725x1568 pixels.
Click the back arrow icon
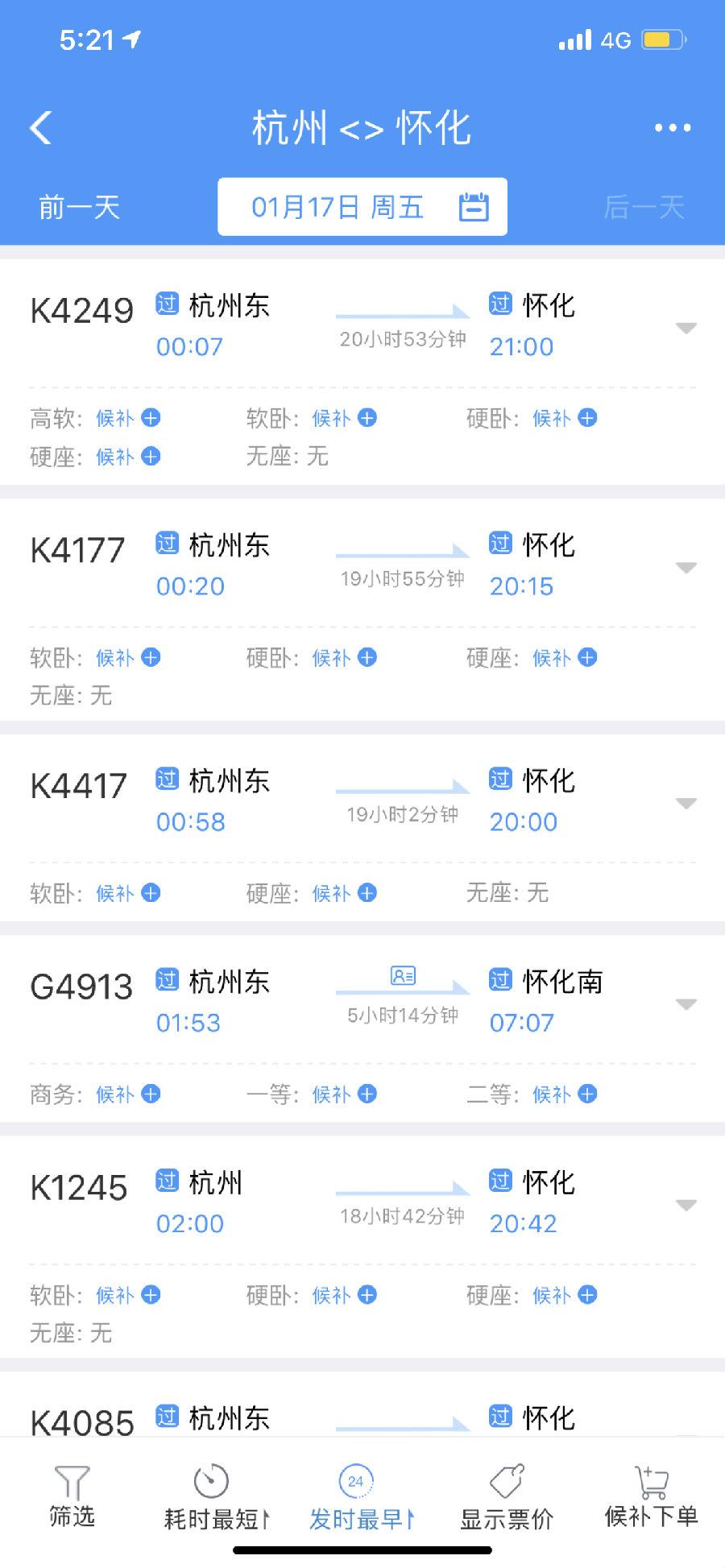coord(40,127)
